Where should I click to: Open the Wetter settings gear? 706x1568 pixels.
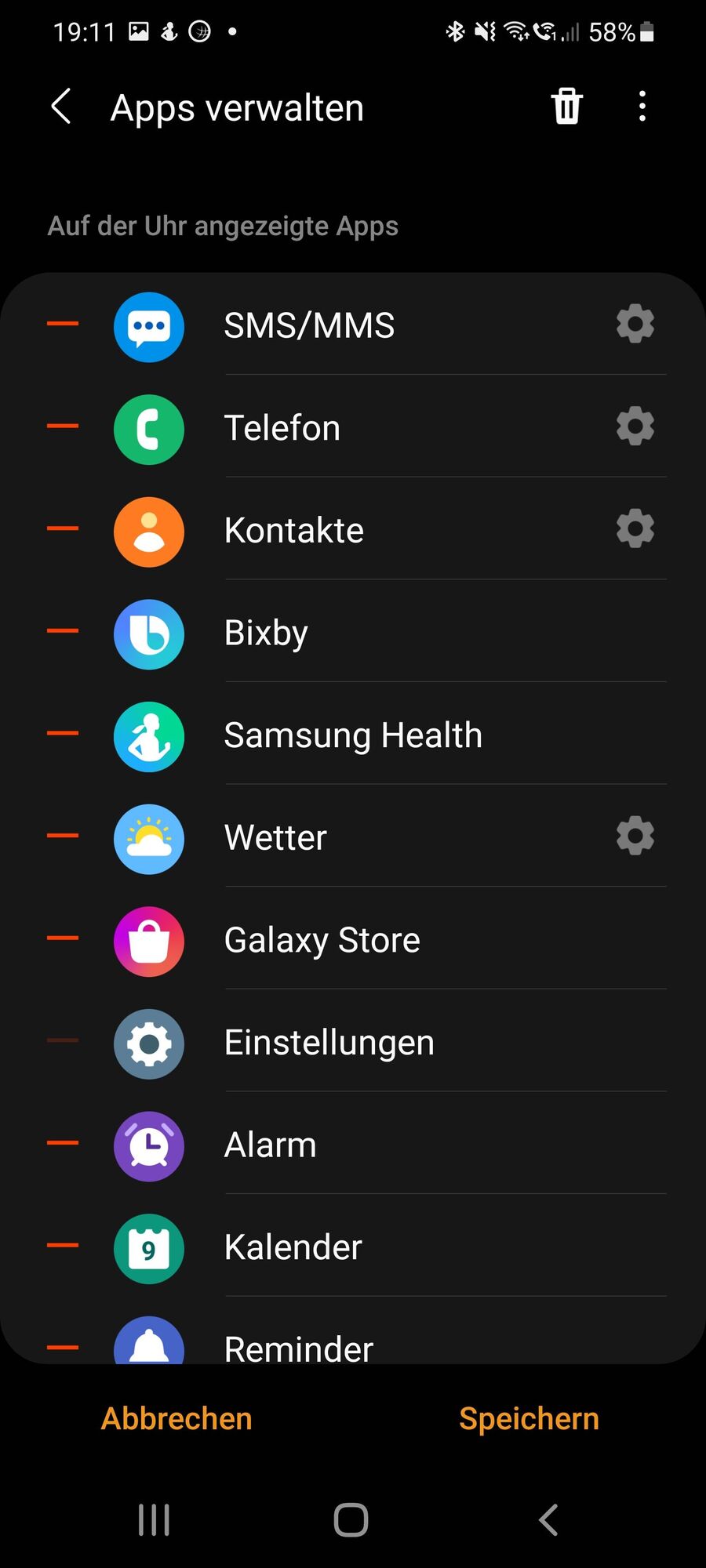635,836
